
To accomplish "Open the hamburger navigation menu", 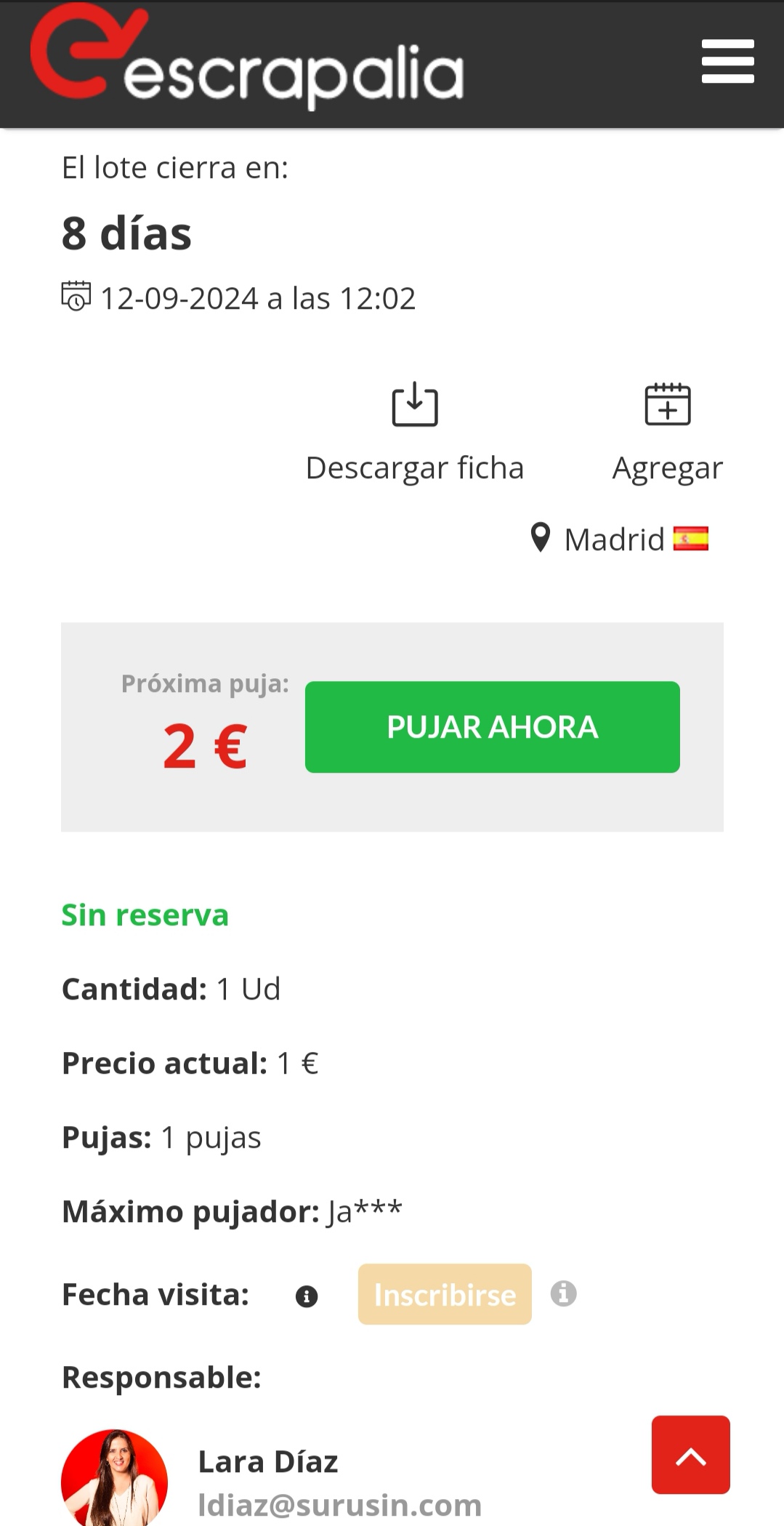I will (727, 62).
